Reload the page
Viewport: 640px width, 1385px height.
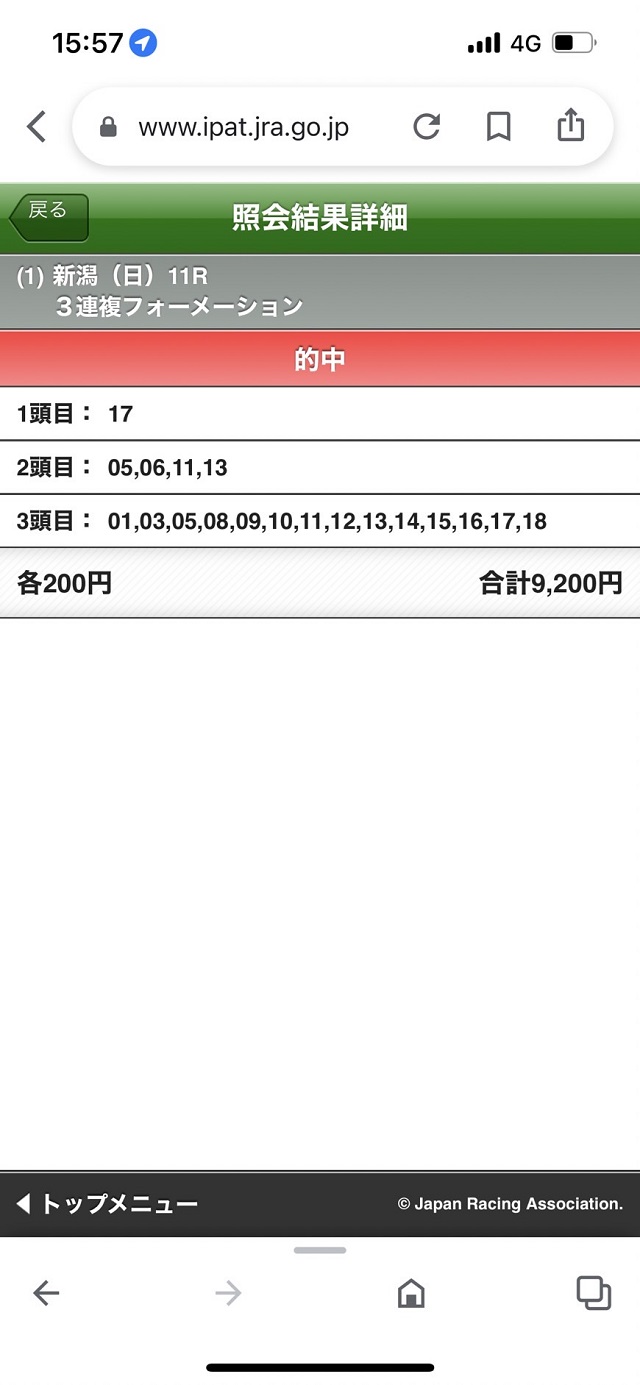(x=427, y=127)
